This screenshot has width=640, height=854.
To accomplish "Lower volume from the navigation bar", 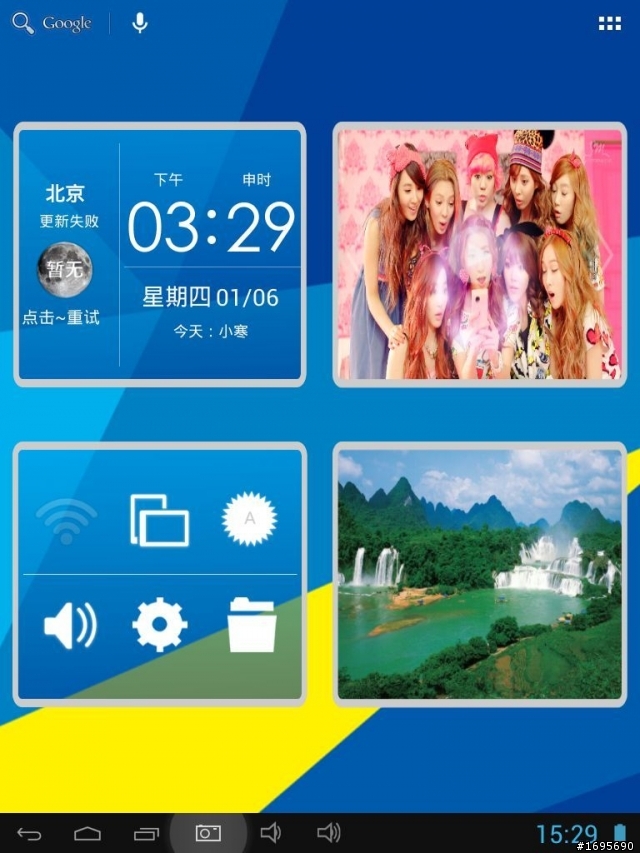I will click(x=270, y=833).
